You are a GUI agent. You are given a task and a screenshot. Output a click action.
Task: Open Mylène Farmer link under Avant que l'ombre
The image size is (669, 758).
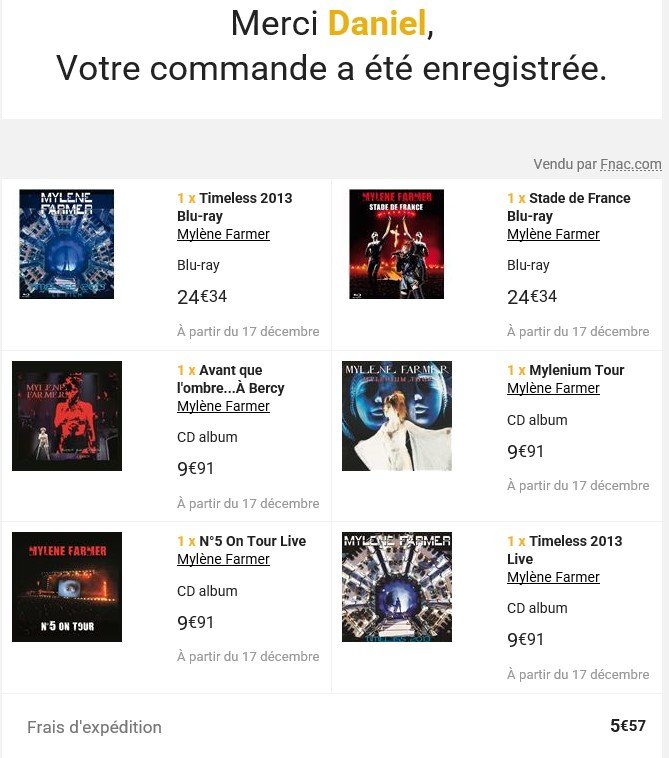pyautogui.click(x=223, y=406)
